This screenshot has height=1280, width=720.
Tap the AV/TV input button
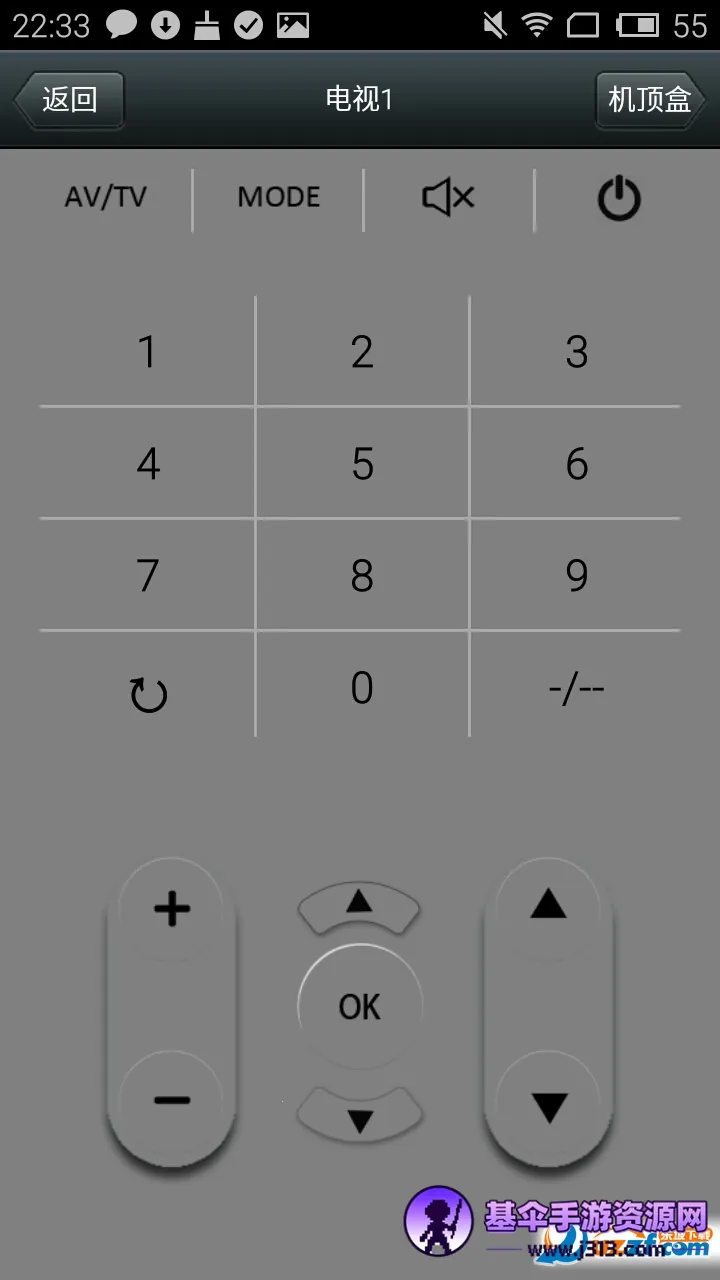pyautogui.click(x=106, y=197)
